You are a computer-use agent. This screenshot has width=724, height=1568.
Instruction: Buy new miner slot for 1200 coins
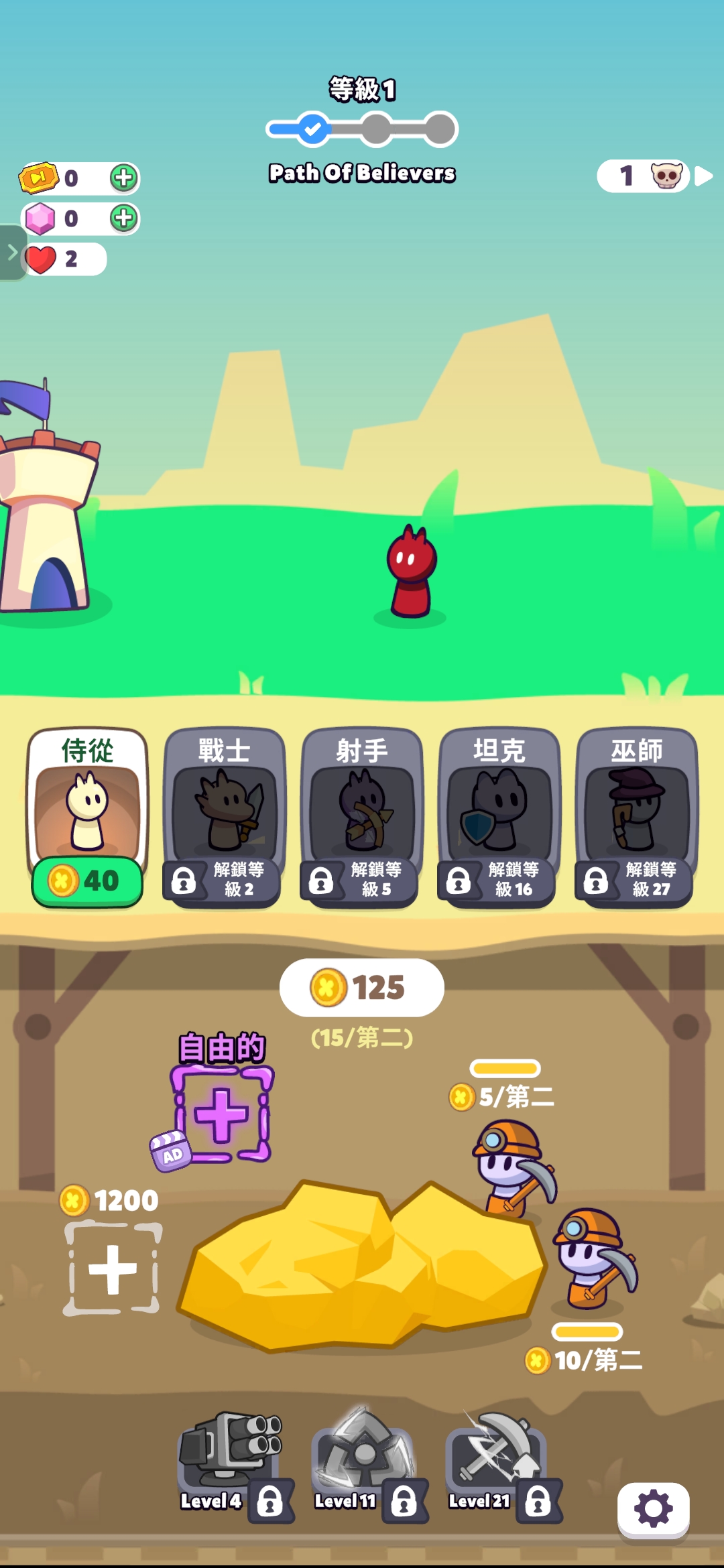coord(113,1268)
